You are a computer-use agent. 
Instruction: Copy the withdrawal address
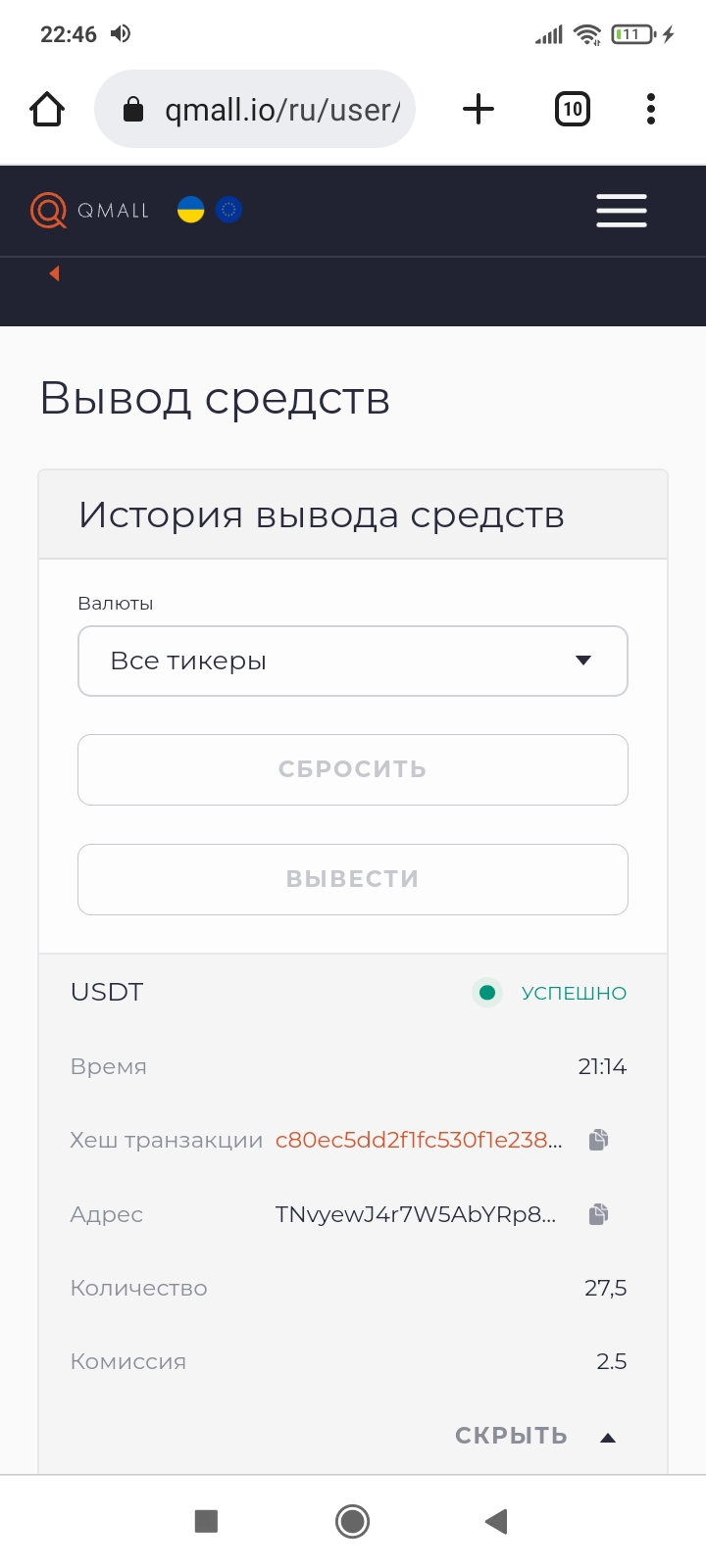pyautogui.click(x=598, y=1214)
